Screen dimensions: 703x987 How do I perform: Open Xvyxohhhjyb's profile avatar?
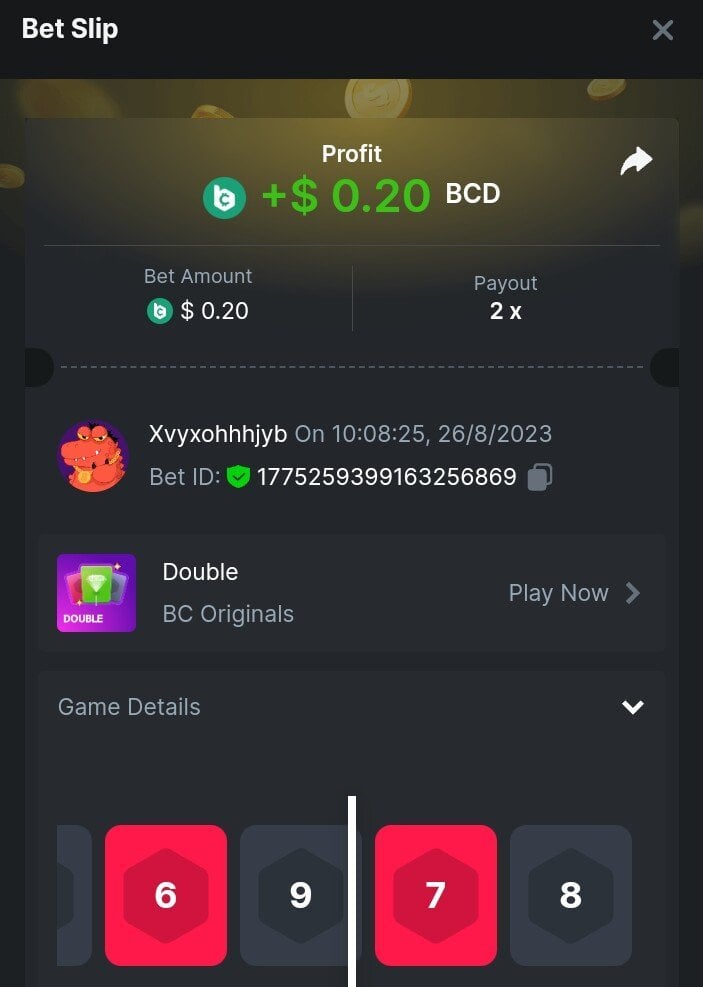pyautogui.click(x=93, y=456)
